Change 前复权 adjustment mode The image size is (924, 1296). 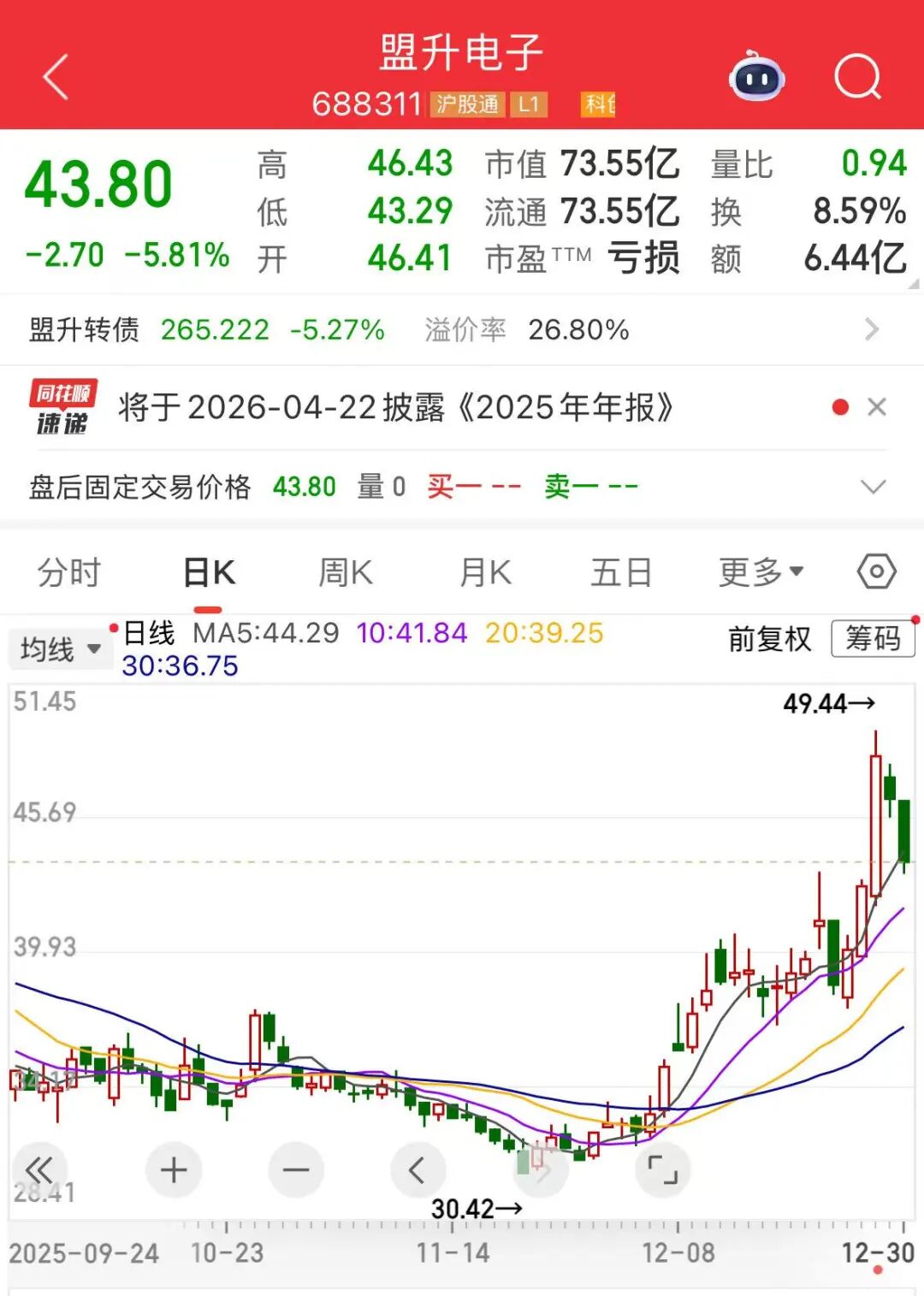coord(769,639)
